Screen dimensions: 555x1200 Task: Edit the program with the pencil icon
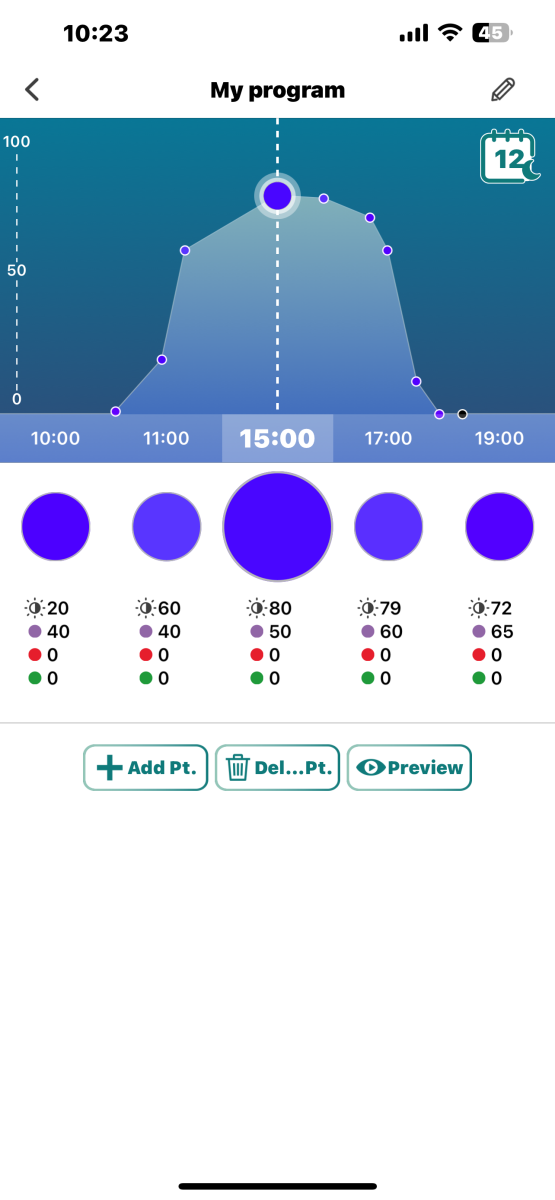coord(503,90)
